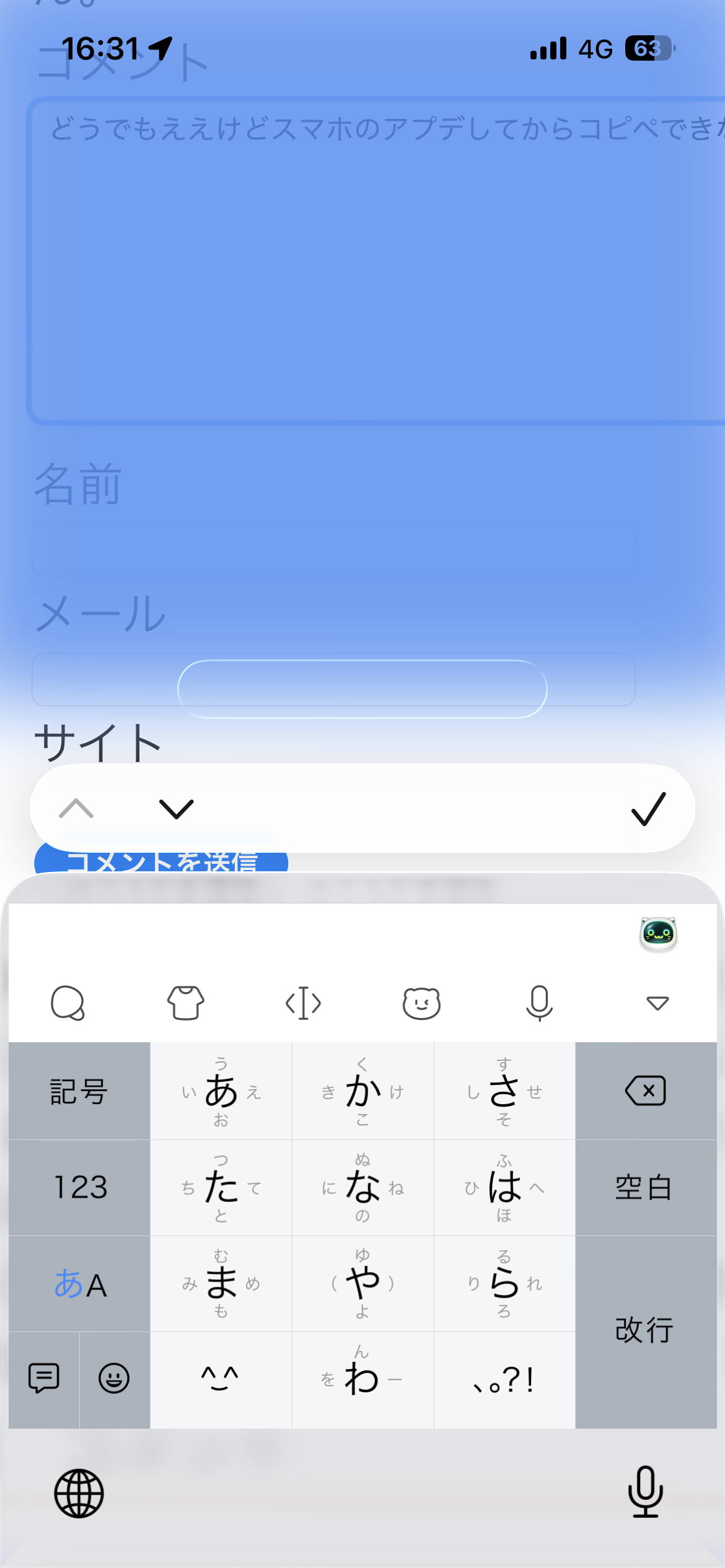Image resolution: width=725 pixels, height=1568 pixels.
Task: Jump to the next form field
Action: [177, 809]
